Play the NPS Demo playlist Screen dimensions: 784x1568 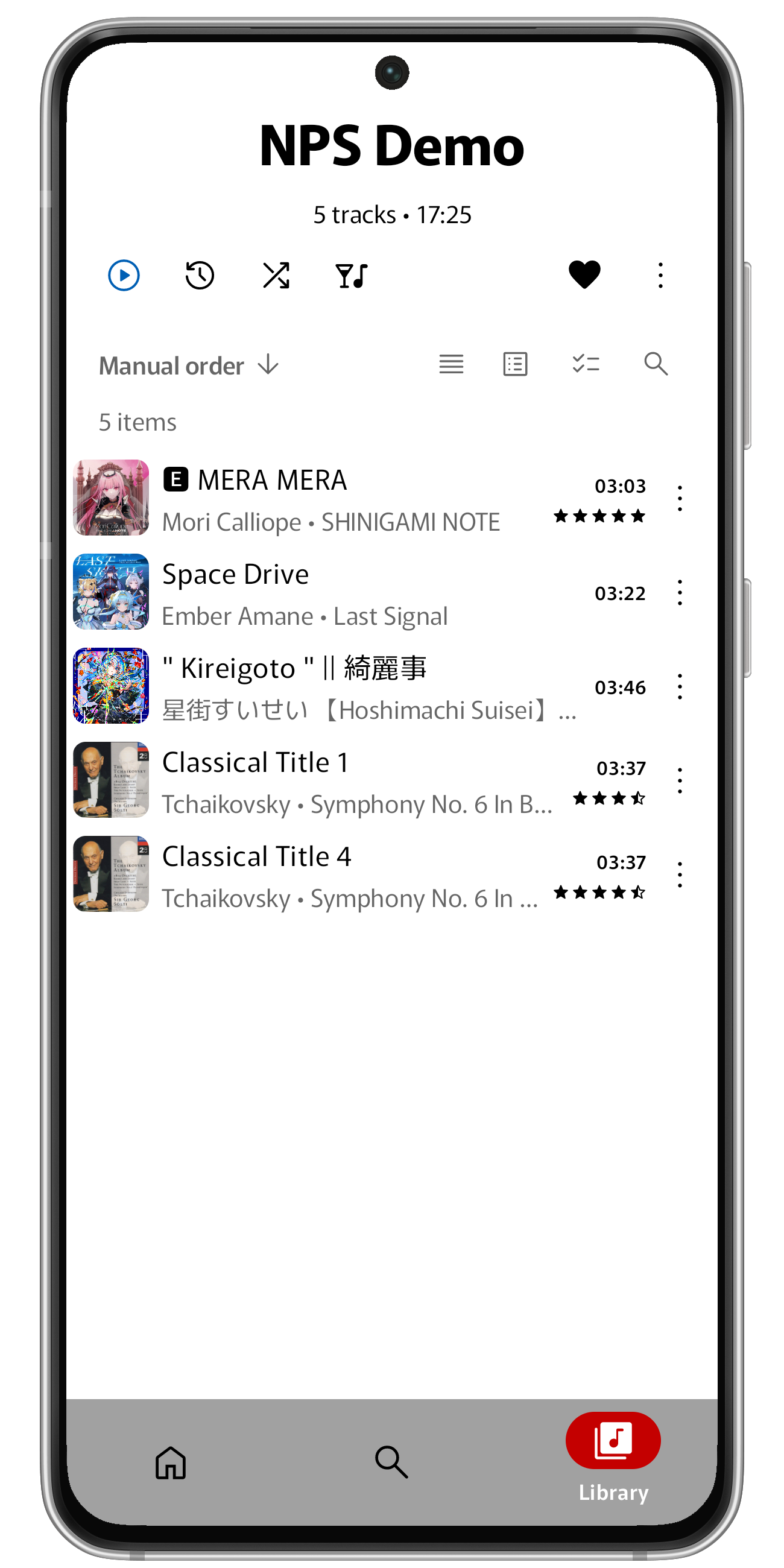124,276
